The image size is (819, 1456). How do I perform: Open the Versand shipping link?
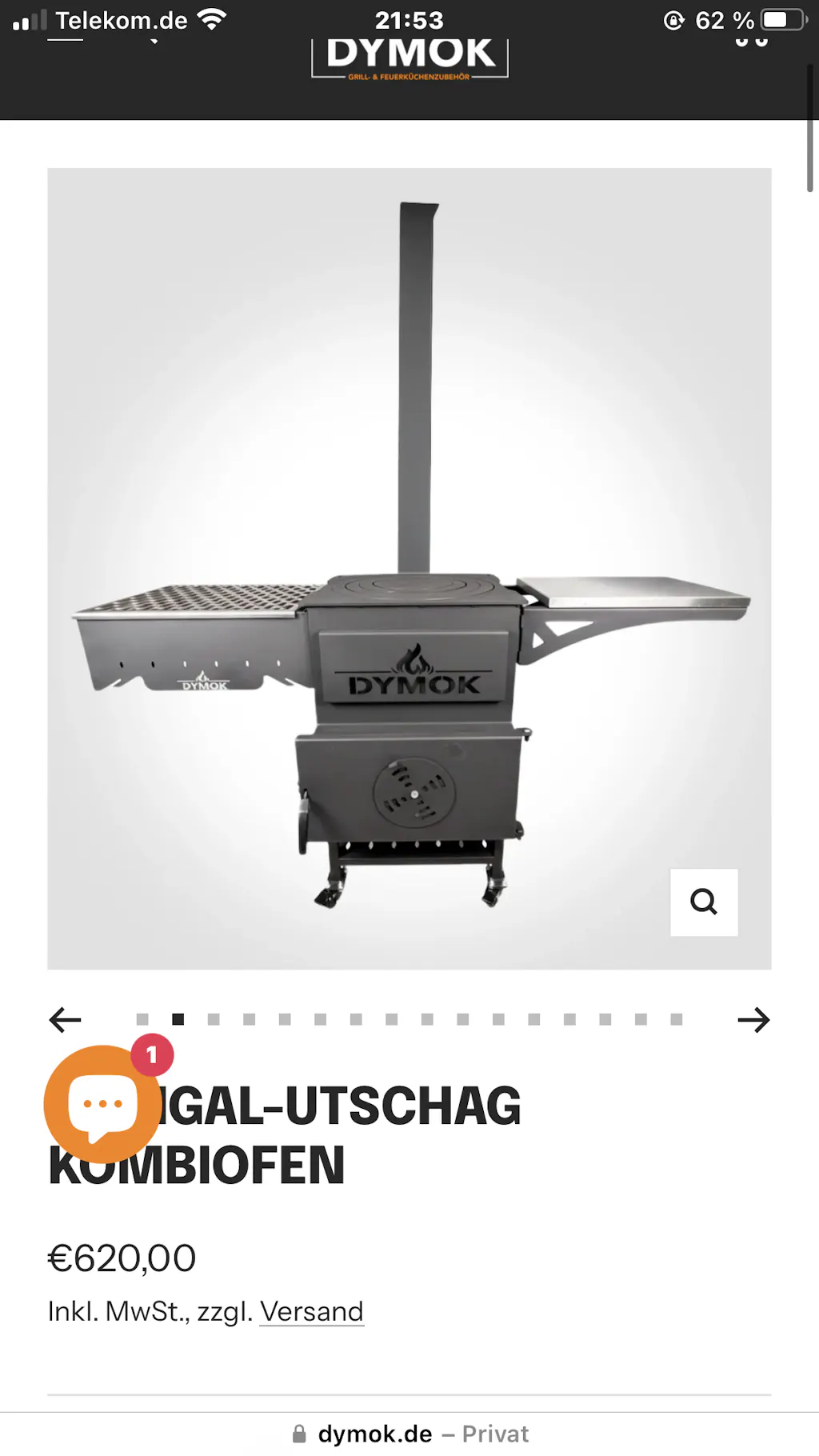click(311, 1312)
